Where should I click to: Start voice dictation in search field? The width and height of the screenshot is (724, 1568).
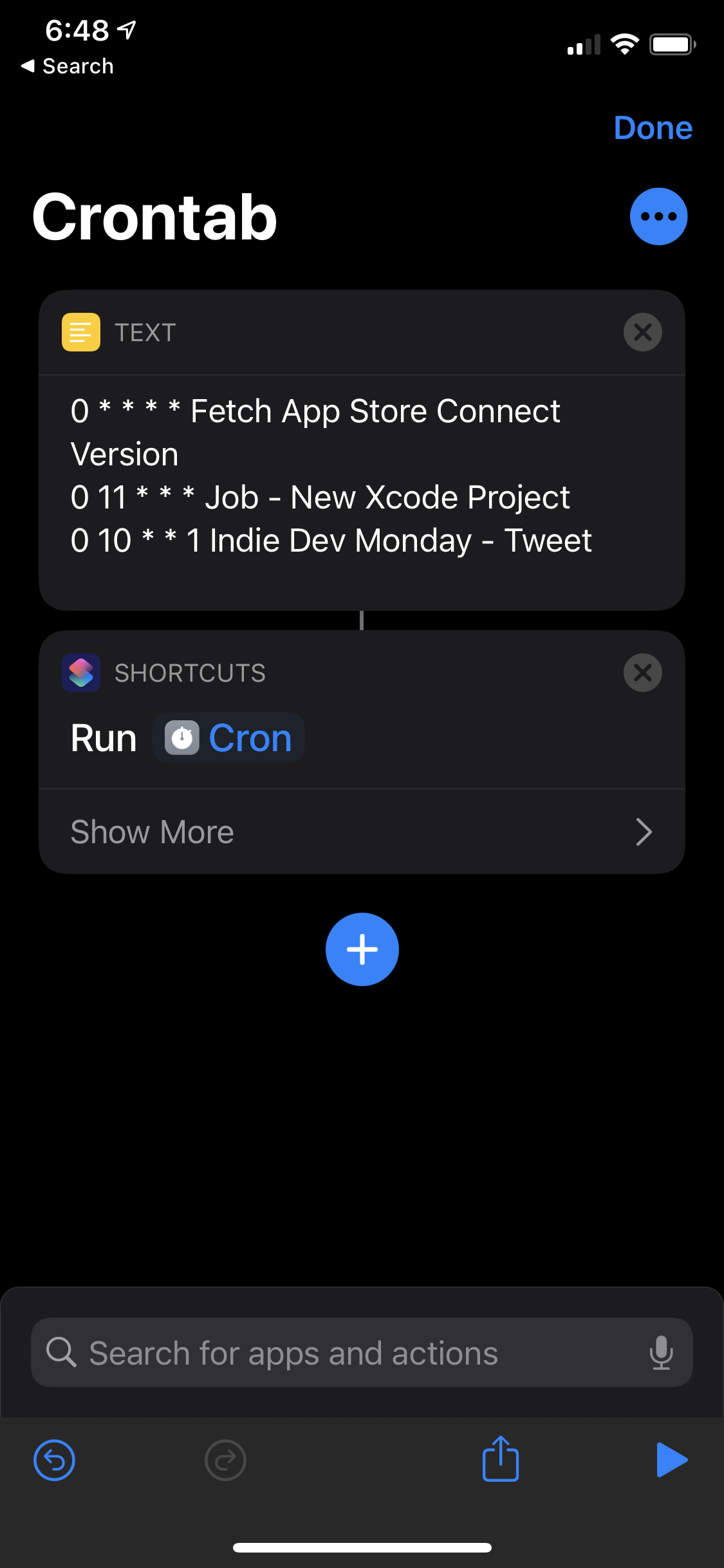tap(661, 1352)
